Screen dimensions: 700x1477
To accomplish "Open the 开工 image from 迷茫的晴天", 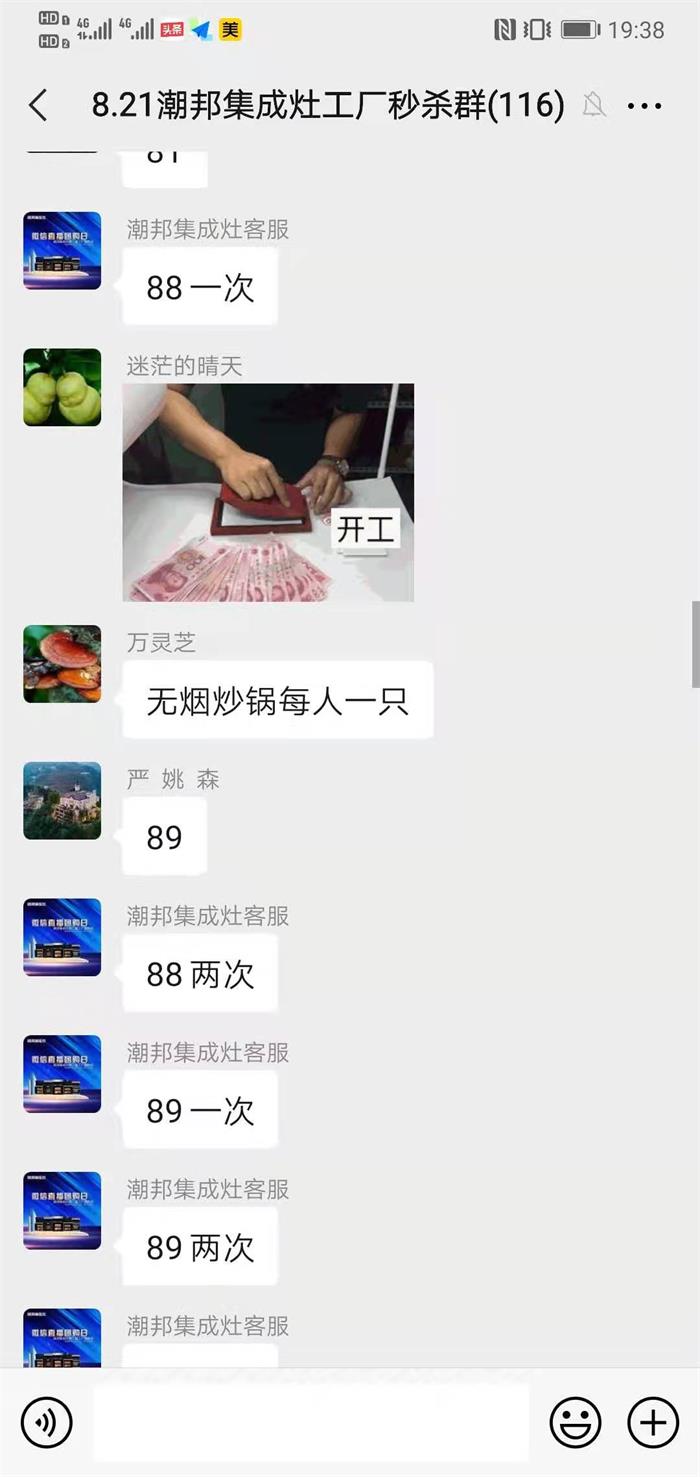I will click(x=268, y=492).
